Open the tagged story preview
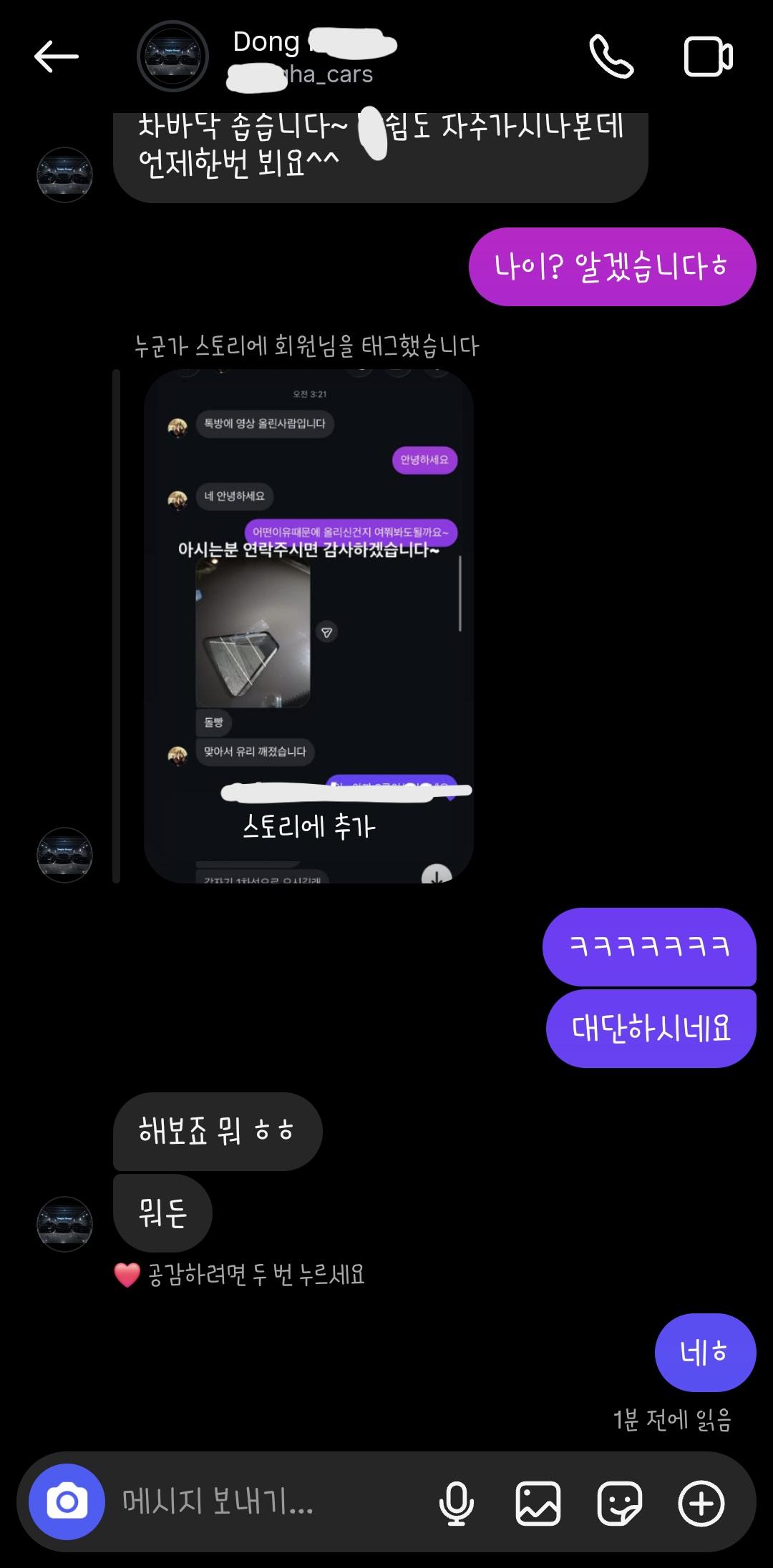The image size is (773, 1568). 308,626
